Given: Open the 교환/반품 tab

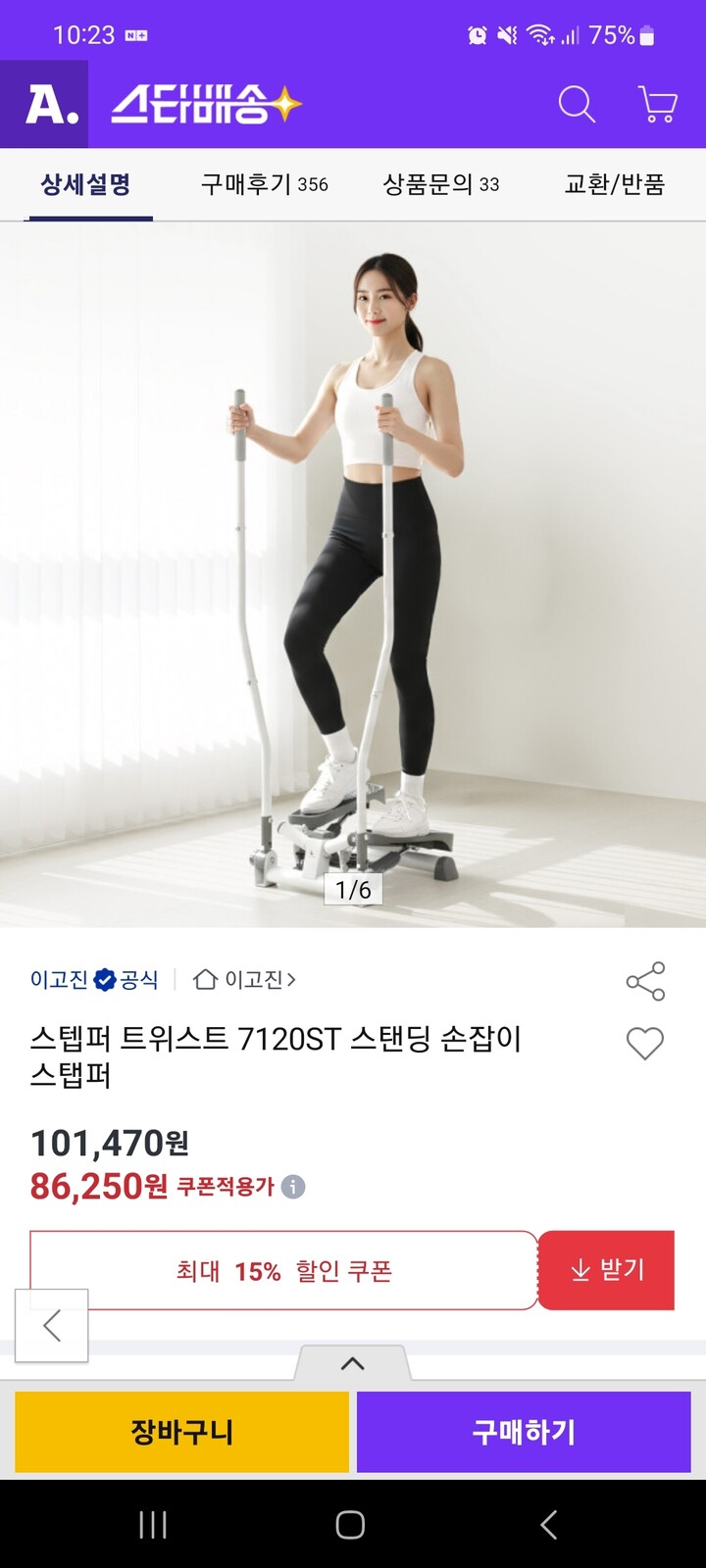Looking at the screenshot, I should tap(615, 184).
